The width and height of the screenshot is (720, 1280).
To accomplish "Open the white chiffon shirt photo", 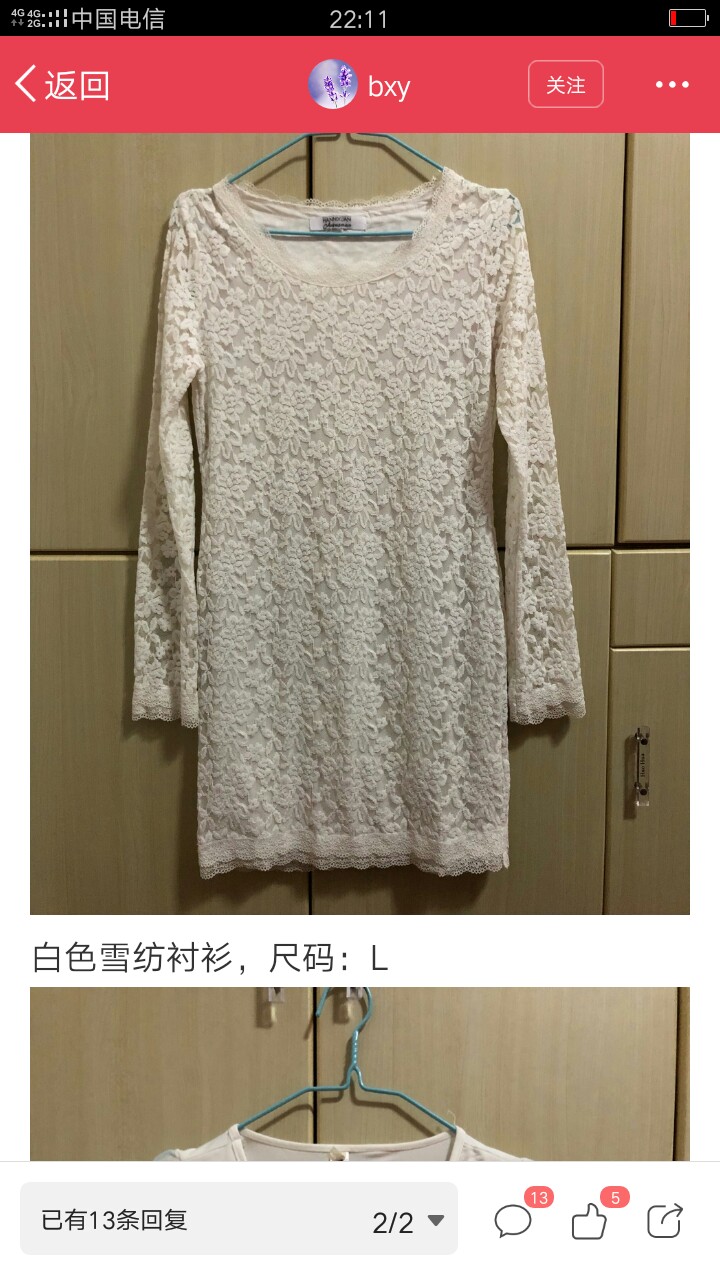I will tap(360, 1074).
